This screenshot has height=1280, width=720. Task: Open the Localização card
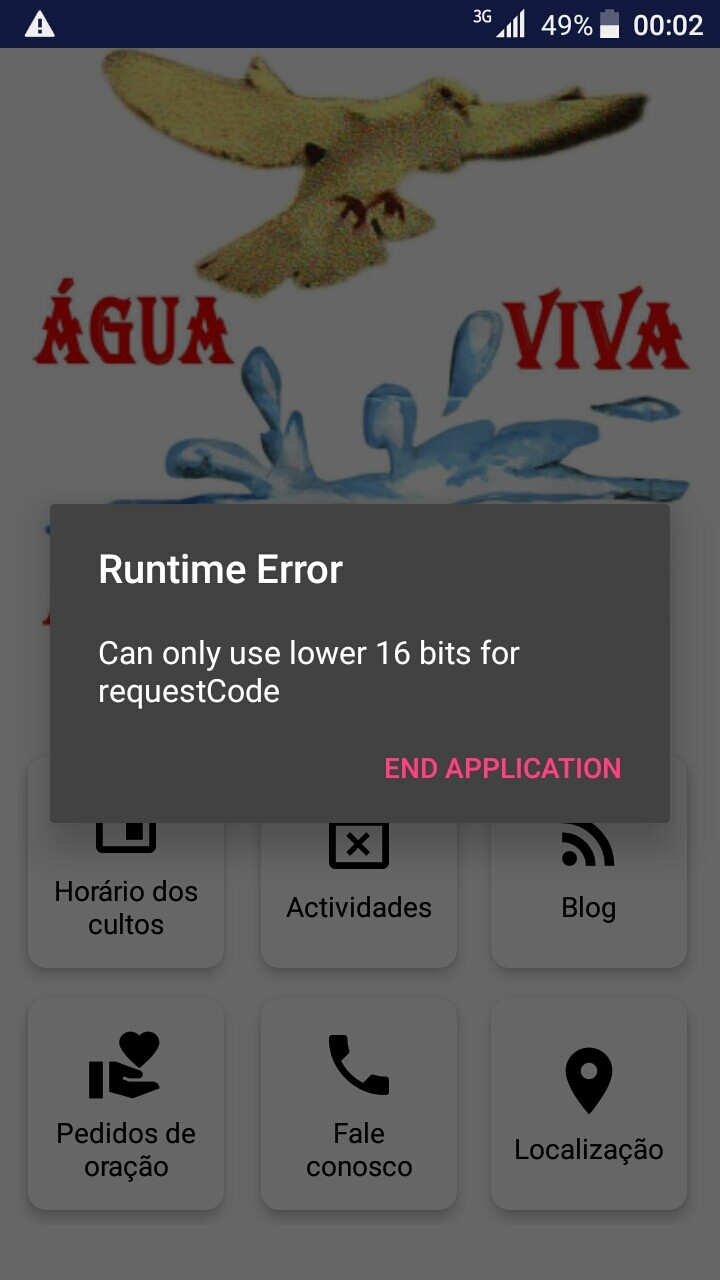coord(590,1103)
